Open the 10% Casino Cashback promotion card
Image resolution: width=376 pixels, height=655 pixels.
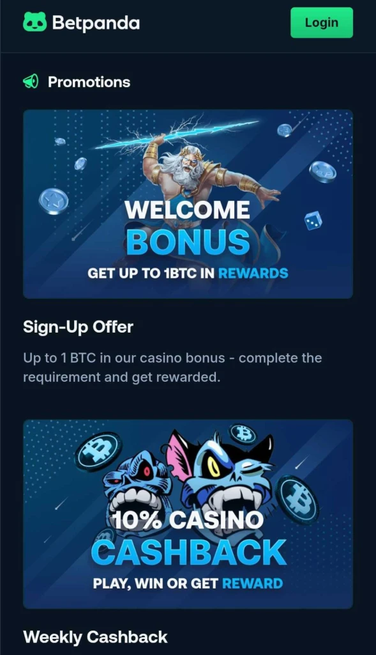click(188, 514)
